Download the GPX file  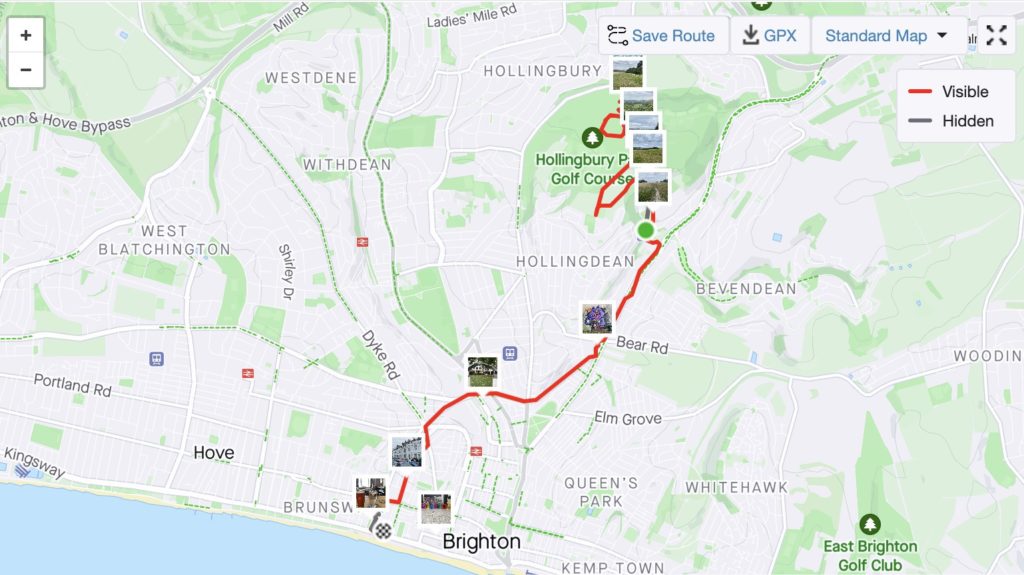click(769, 36)
